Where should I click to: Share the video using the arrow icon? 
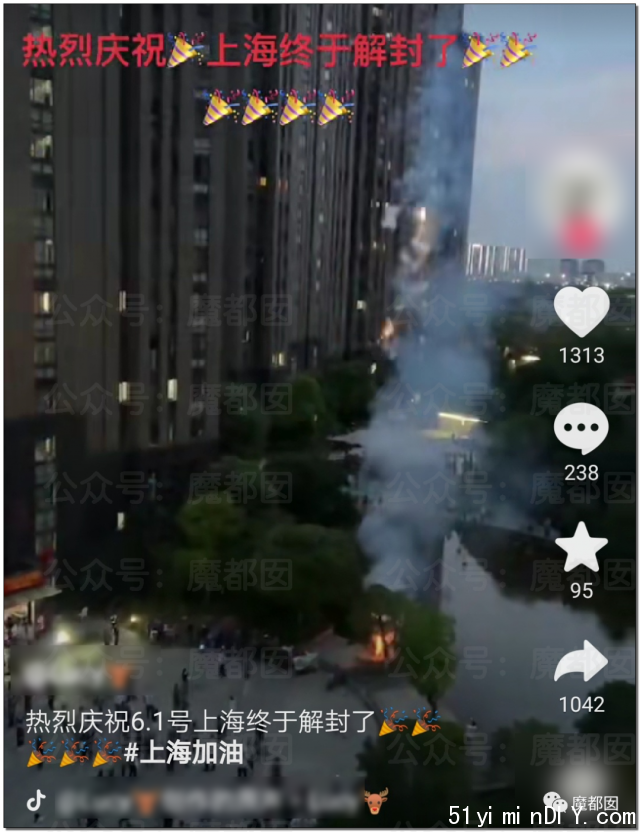point(581,662)
